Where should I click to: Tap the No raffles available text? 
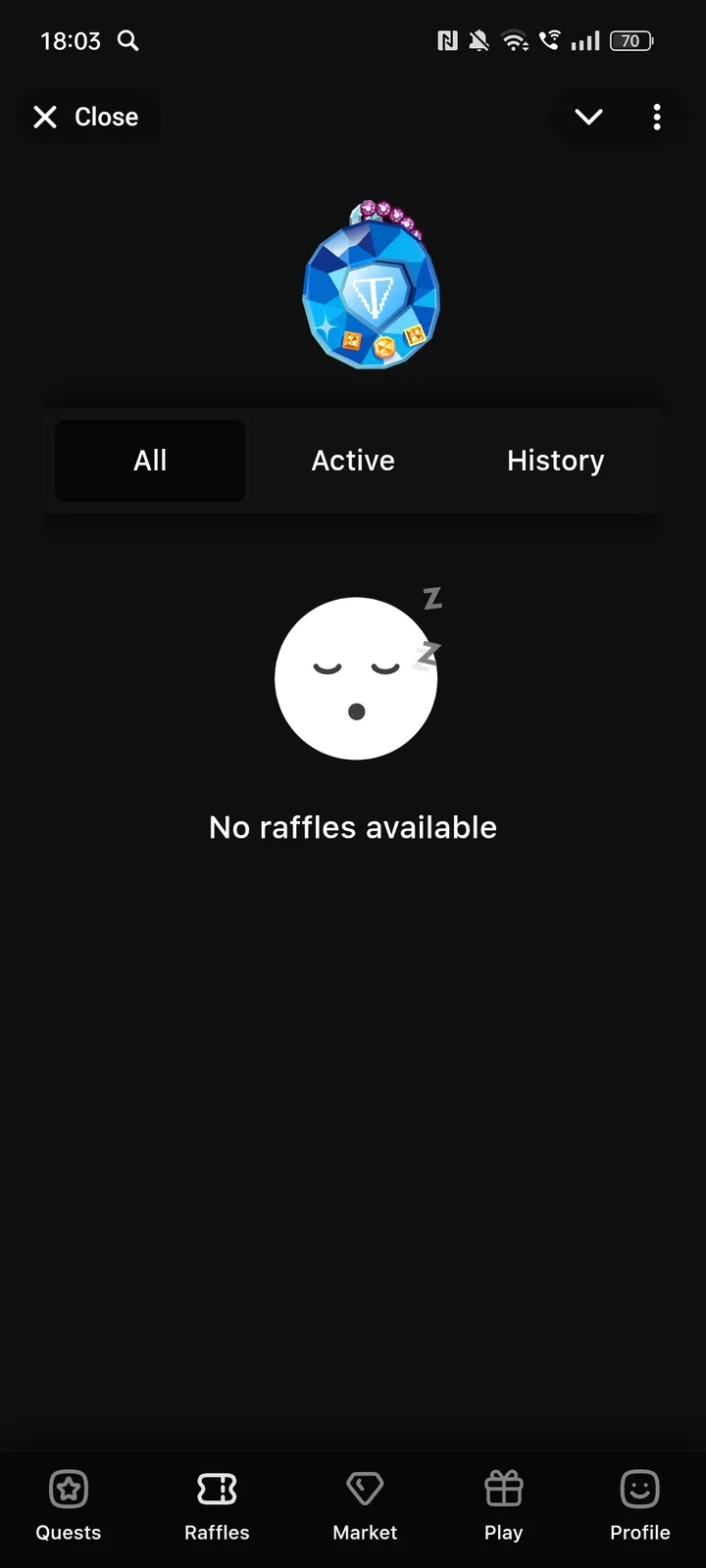(x=353, y=827)
